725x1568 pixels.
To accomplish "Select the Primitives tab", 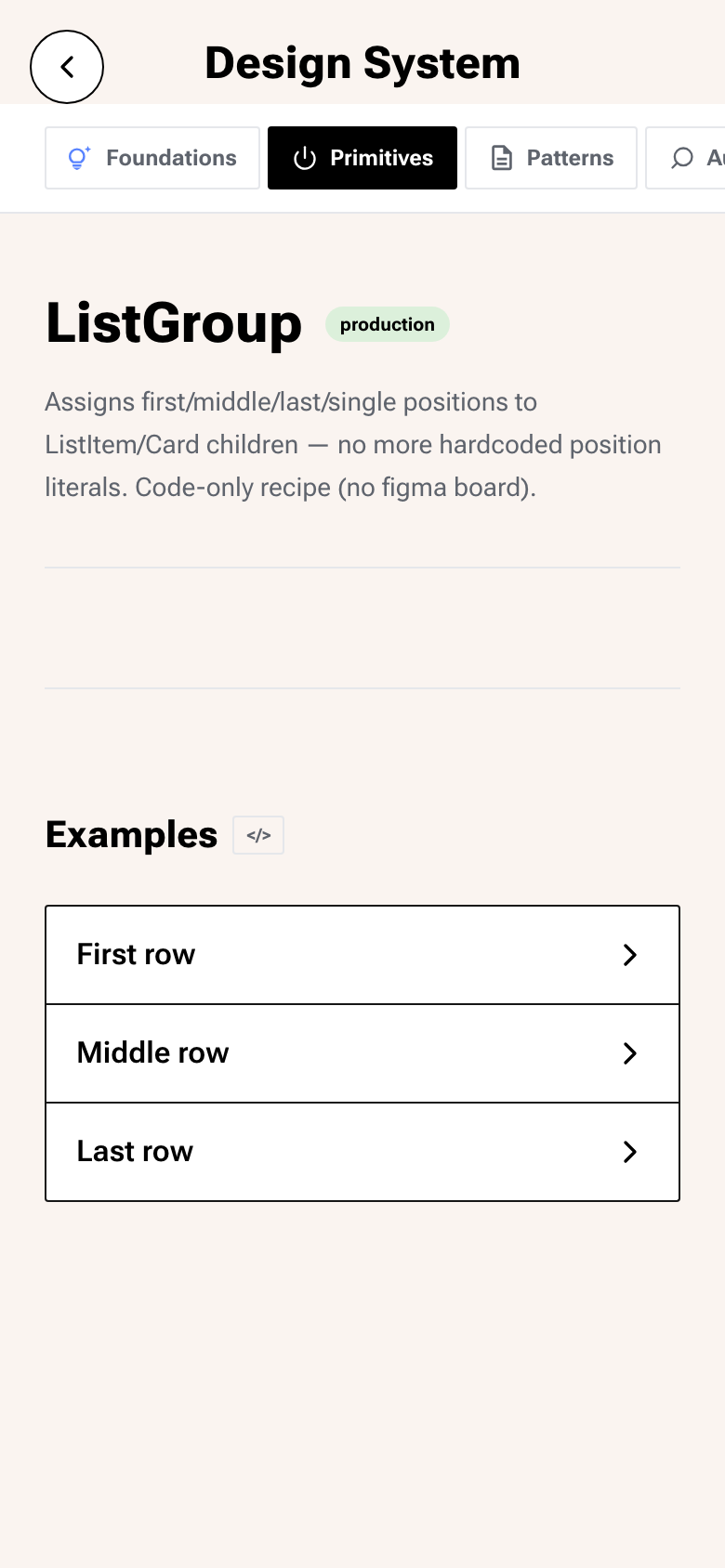I will (362, 158).
